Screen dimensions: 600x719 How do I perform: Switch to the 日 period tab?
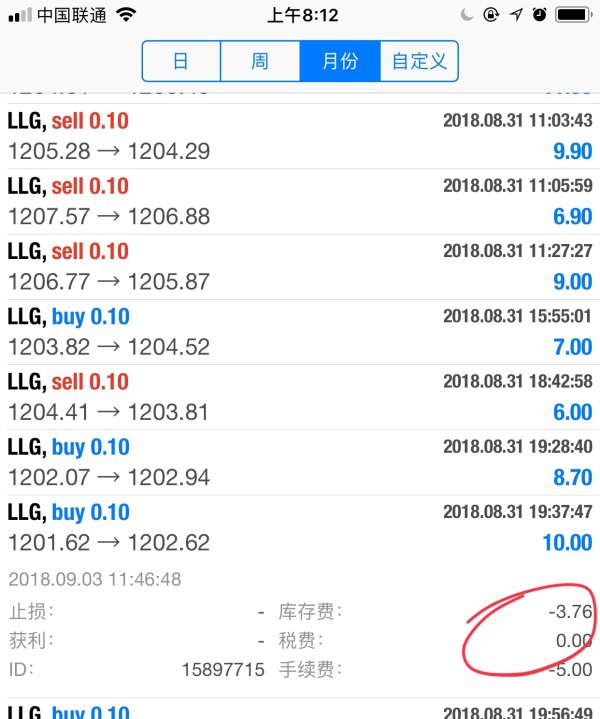(181, 61)
